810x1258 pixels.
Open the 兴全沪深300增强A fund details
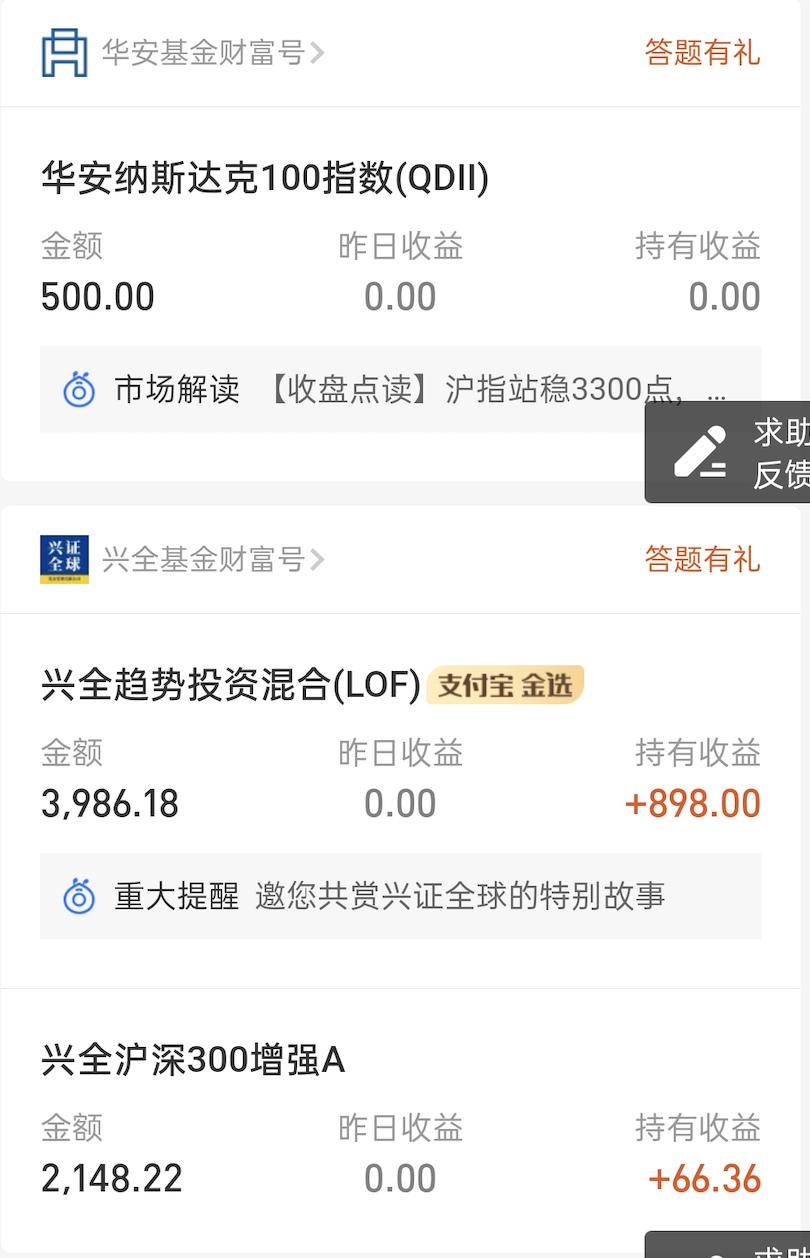click(x=192, y=1060)
